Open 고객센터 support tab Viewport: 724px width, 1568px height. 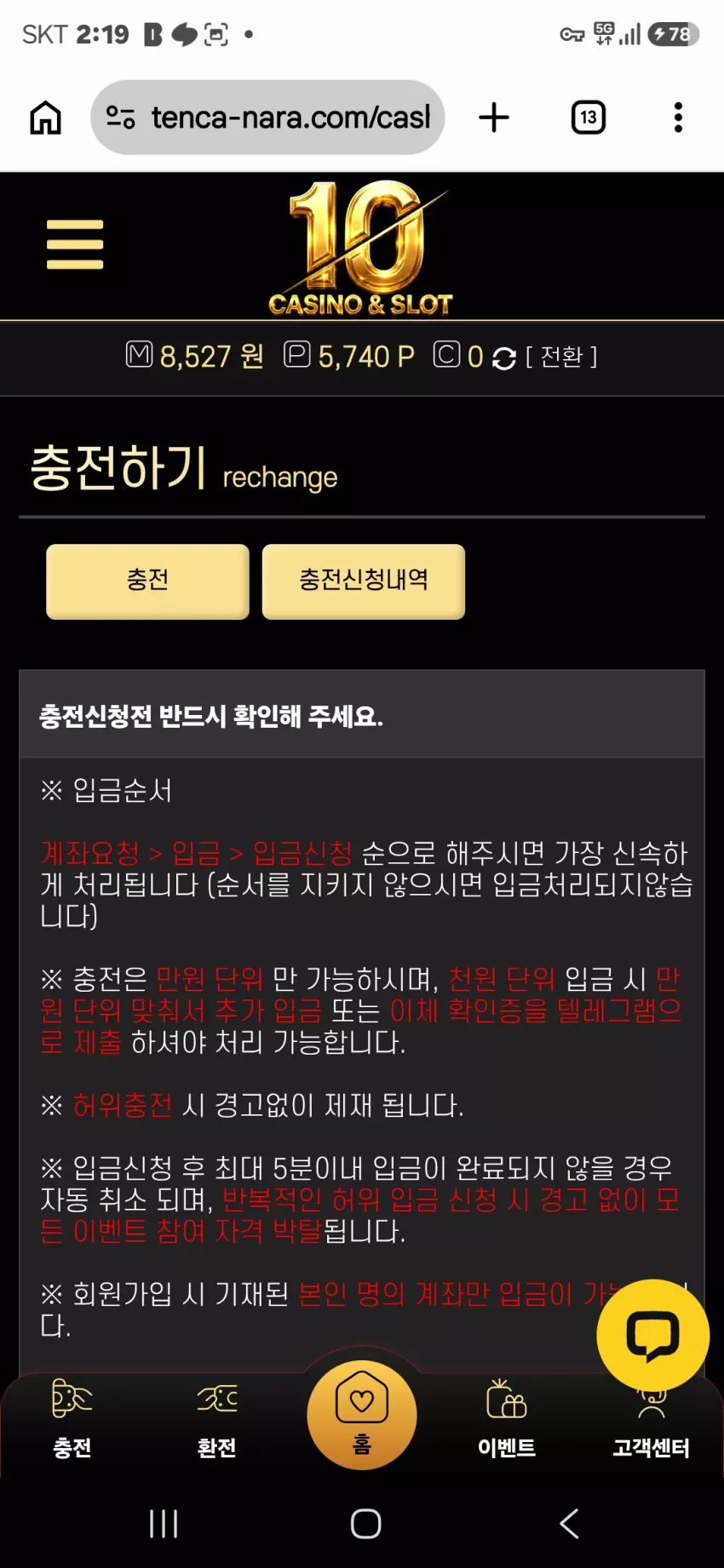pyautogui.click(x=652, y=1430)
